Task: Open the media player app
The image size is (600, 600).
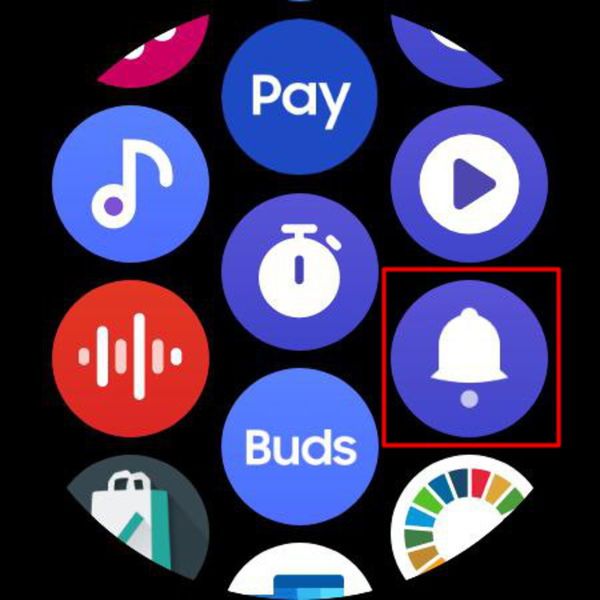Action: pyautogui.click(x=469, y=185)
